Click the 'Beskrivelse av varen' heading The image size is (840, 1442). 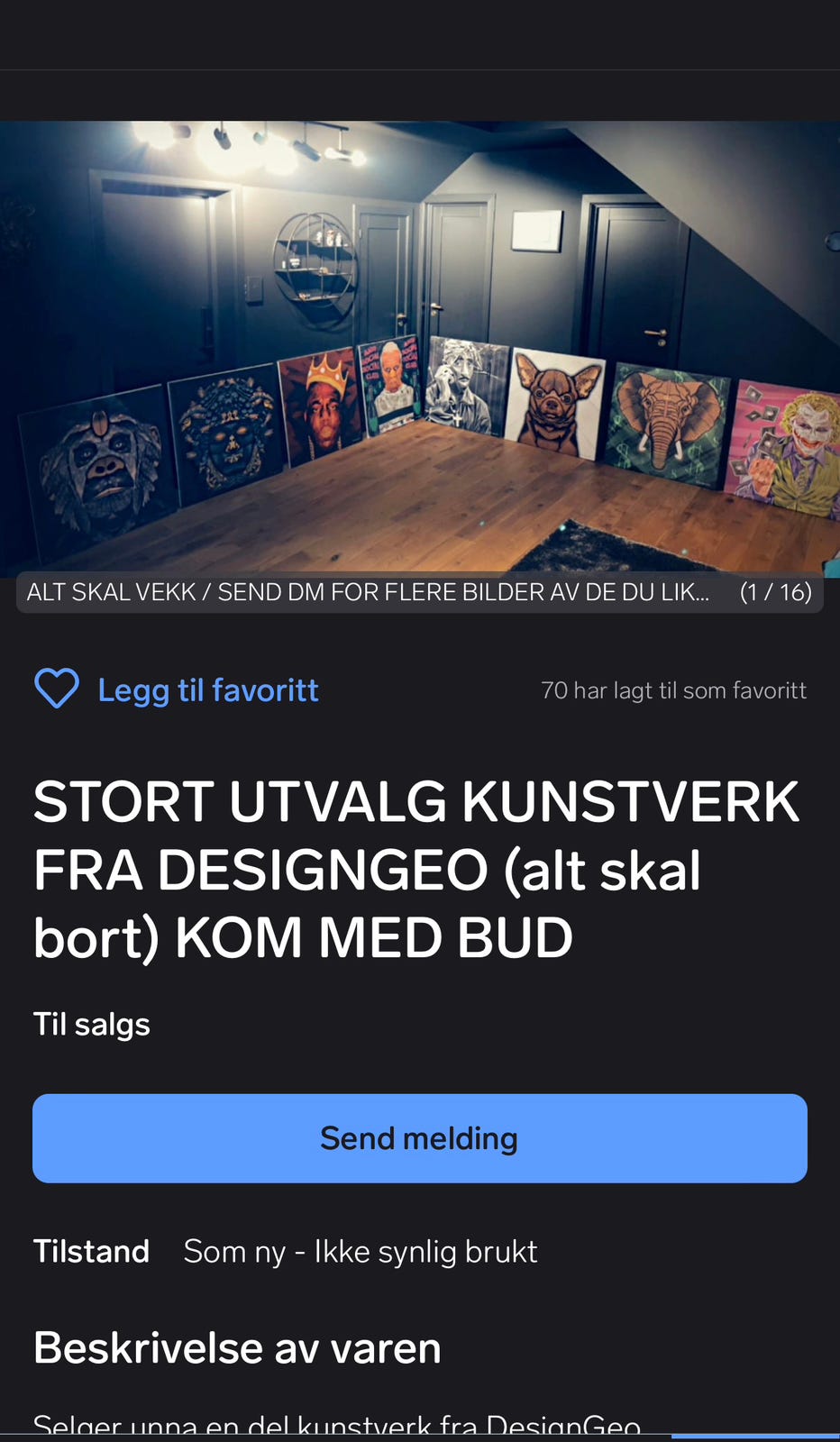click(x=236, y=1346)
